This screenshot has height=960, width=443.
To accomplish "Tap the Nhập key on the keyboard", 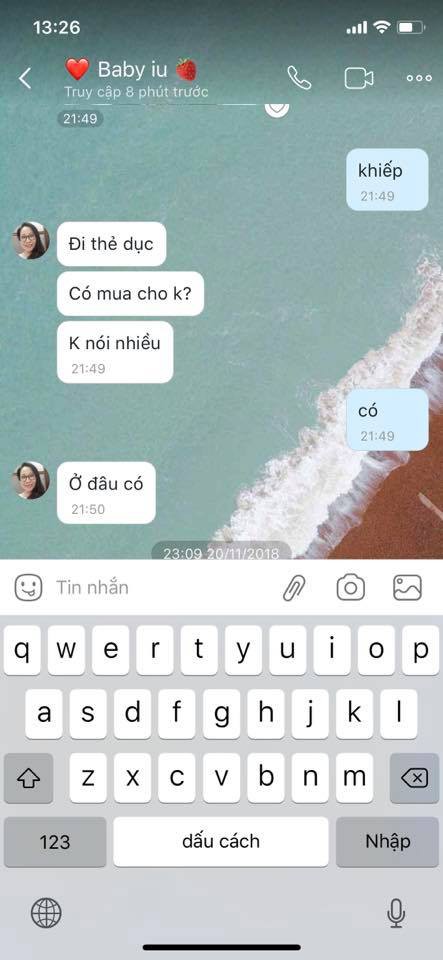I will 387,841.
